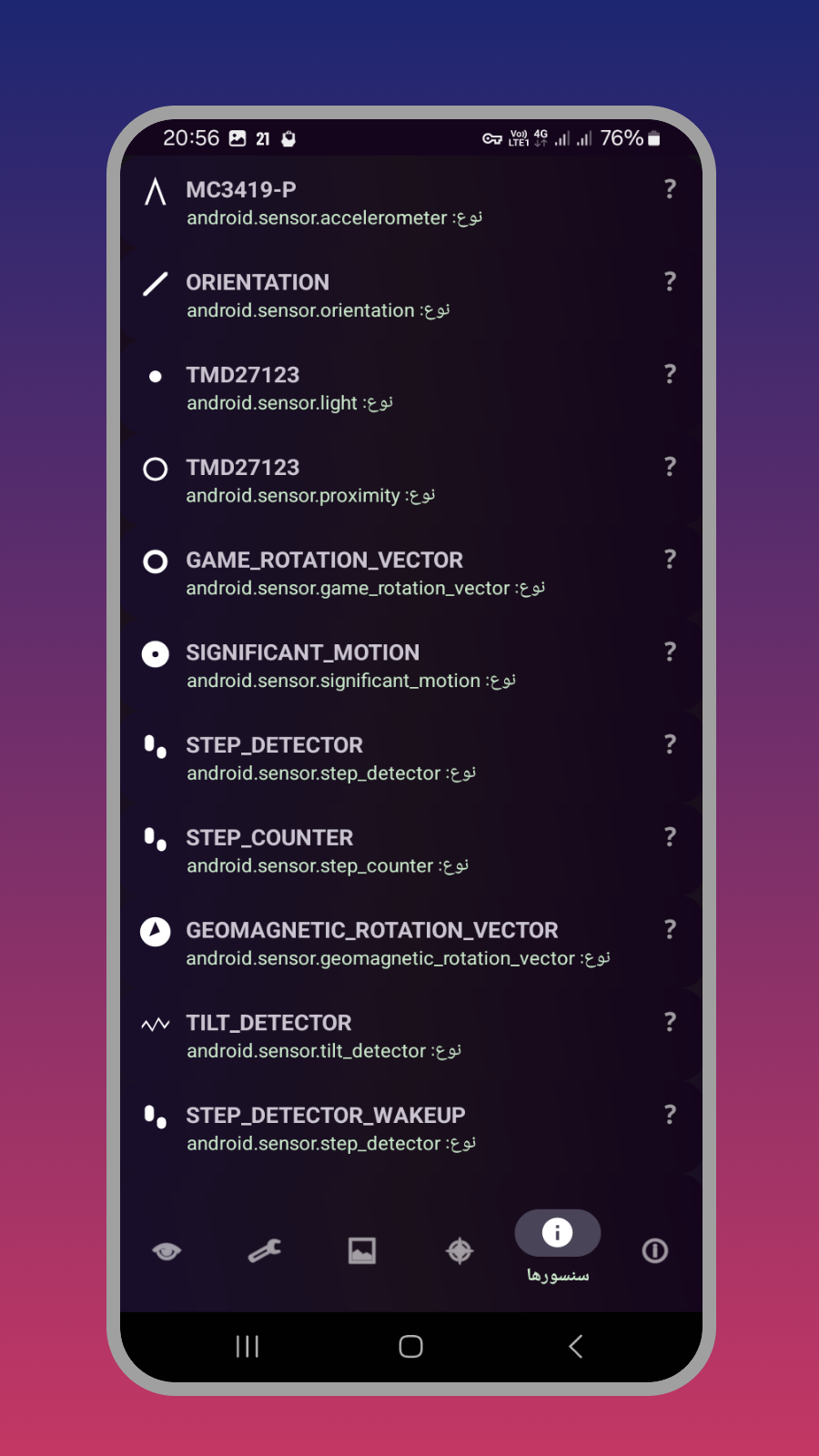Switch to the eye tab
The width and height of the screenshot is (819, 1456).
(x=167, y=1251)
